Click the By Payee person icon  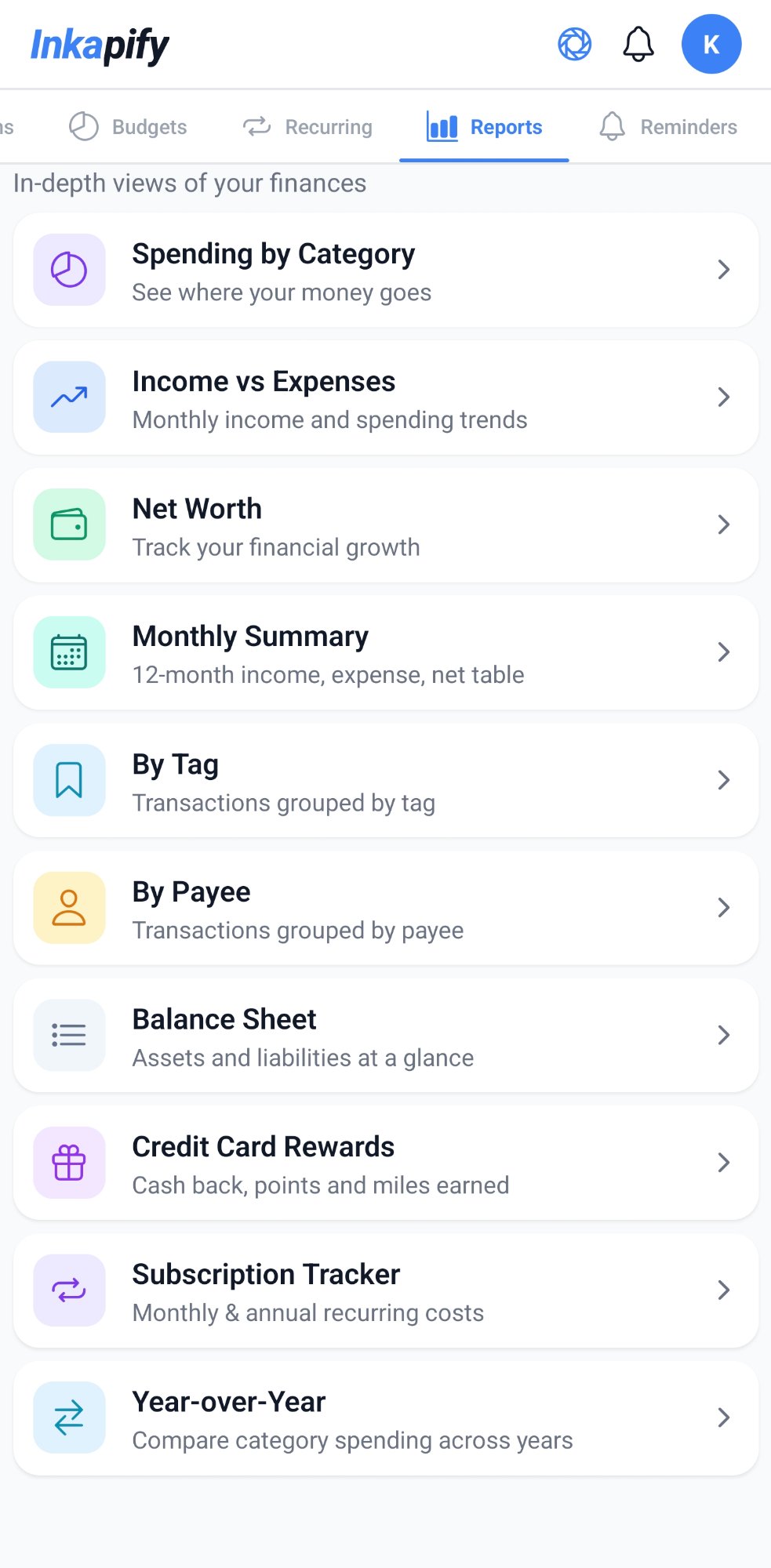[x=68, y=907]
